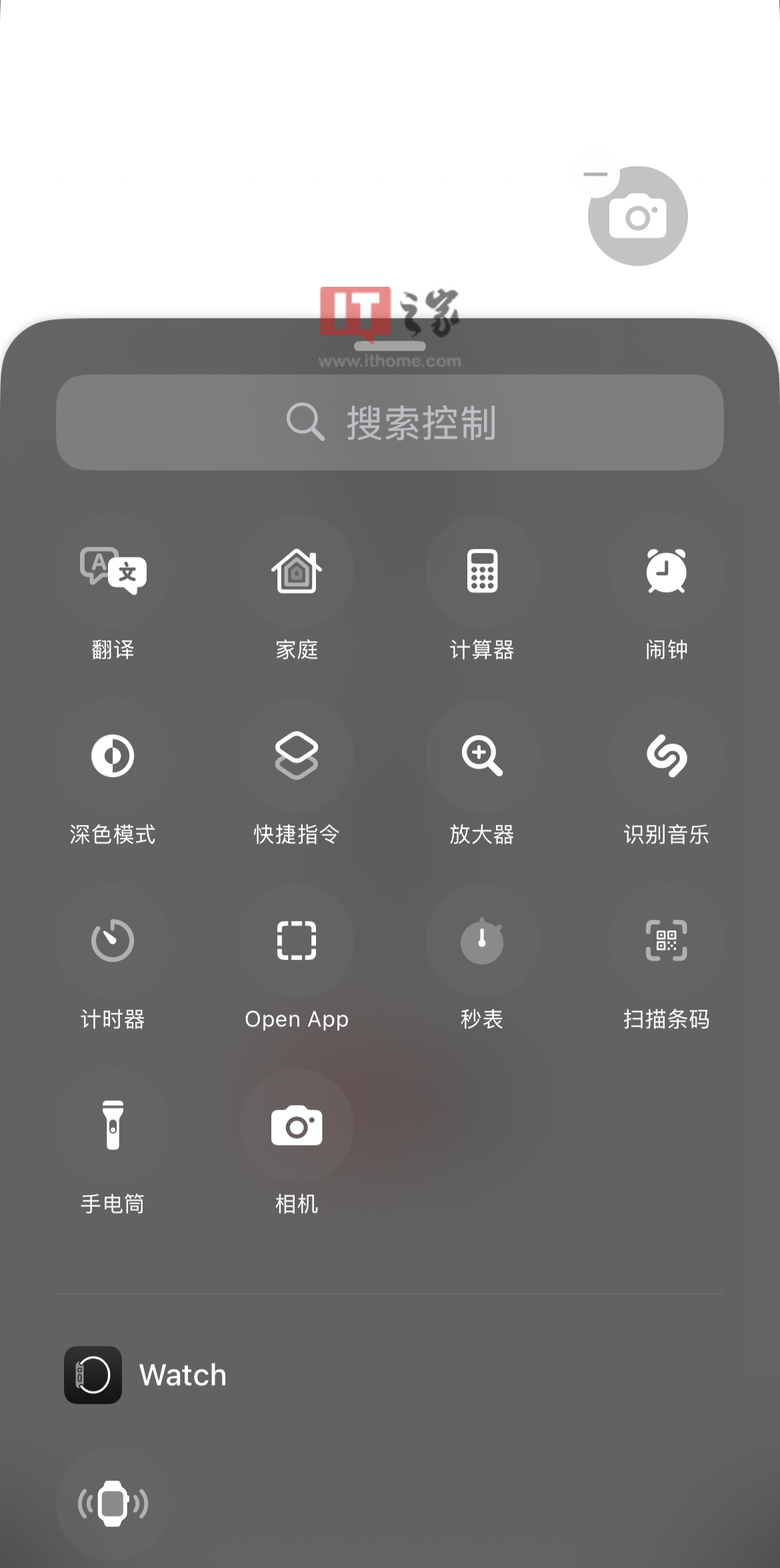Viewport: 780px width, 1568px height.
Task: Select the Open App control
Action: (x=297, y=941)
